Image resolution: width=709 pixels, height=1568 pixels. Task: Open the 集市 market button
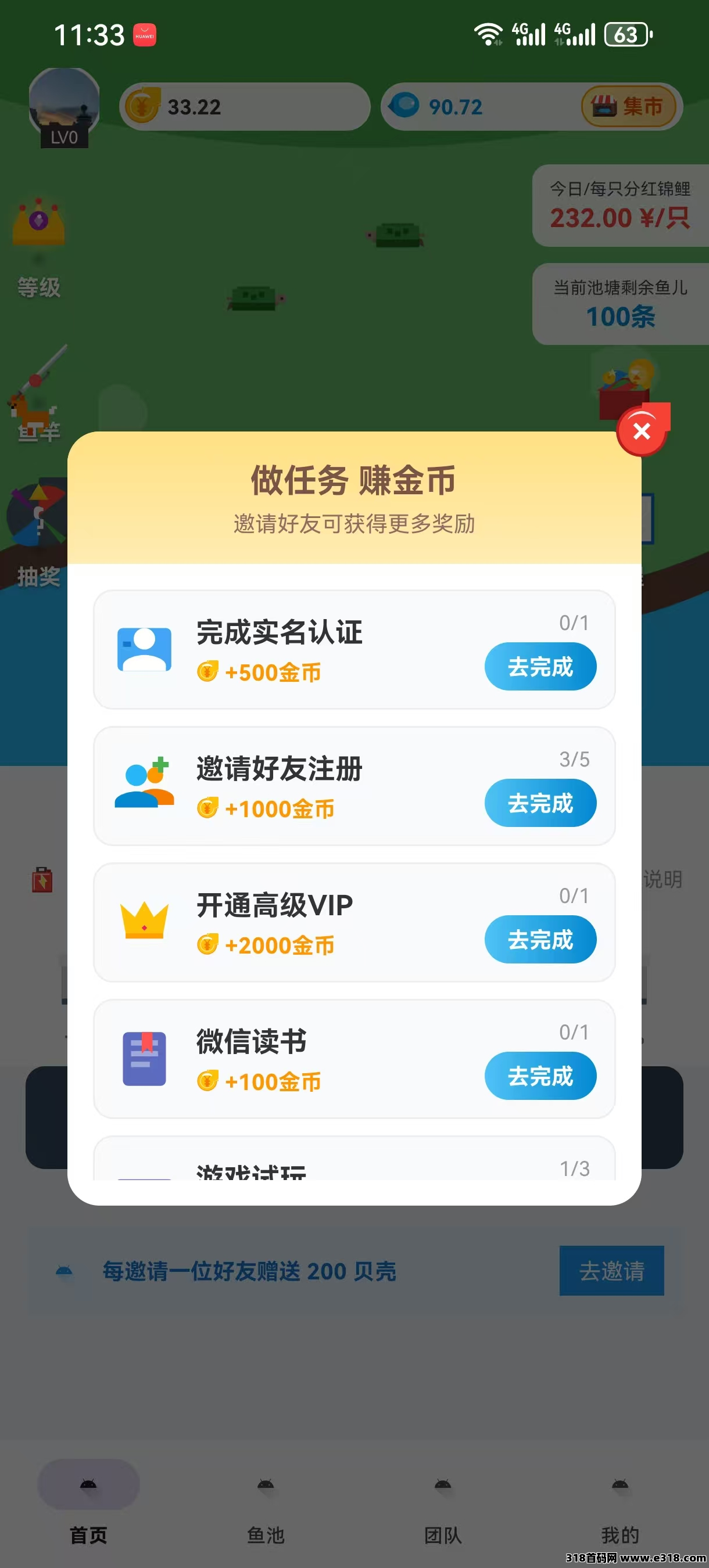630,106
